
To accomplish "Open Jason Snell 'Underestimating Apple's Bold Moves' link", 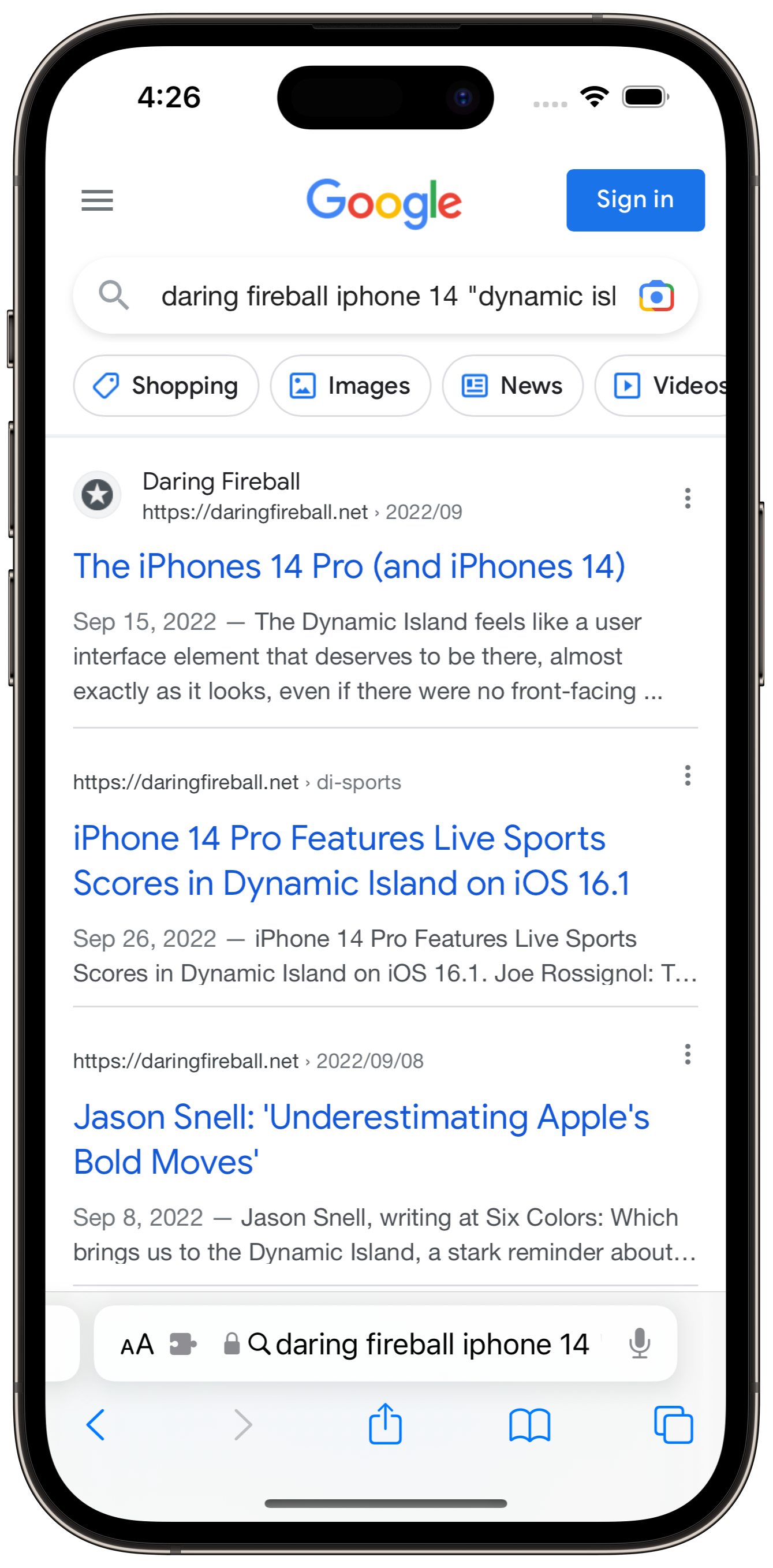I will pos(361,1140).
